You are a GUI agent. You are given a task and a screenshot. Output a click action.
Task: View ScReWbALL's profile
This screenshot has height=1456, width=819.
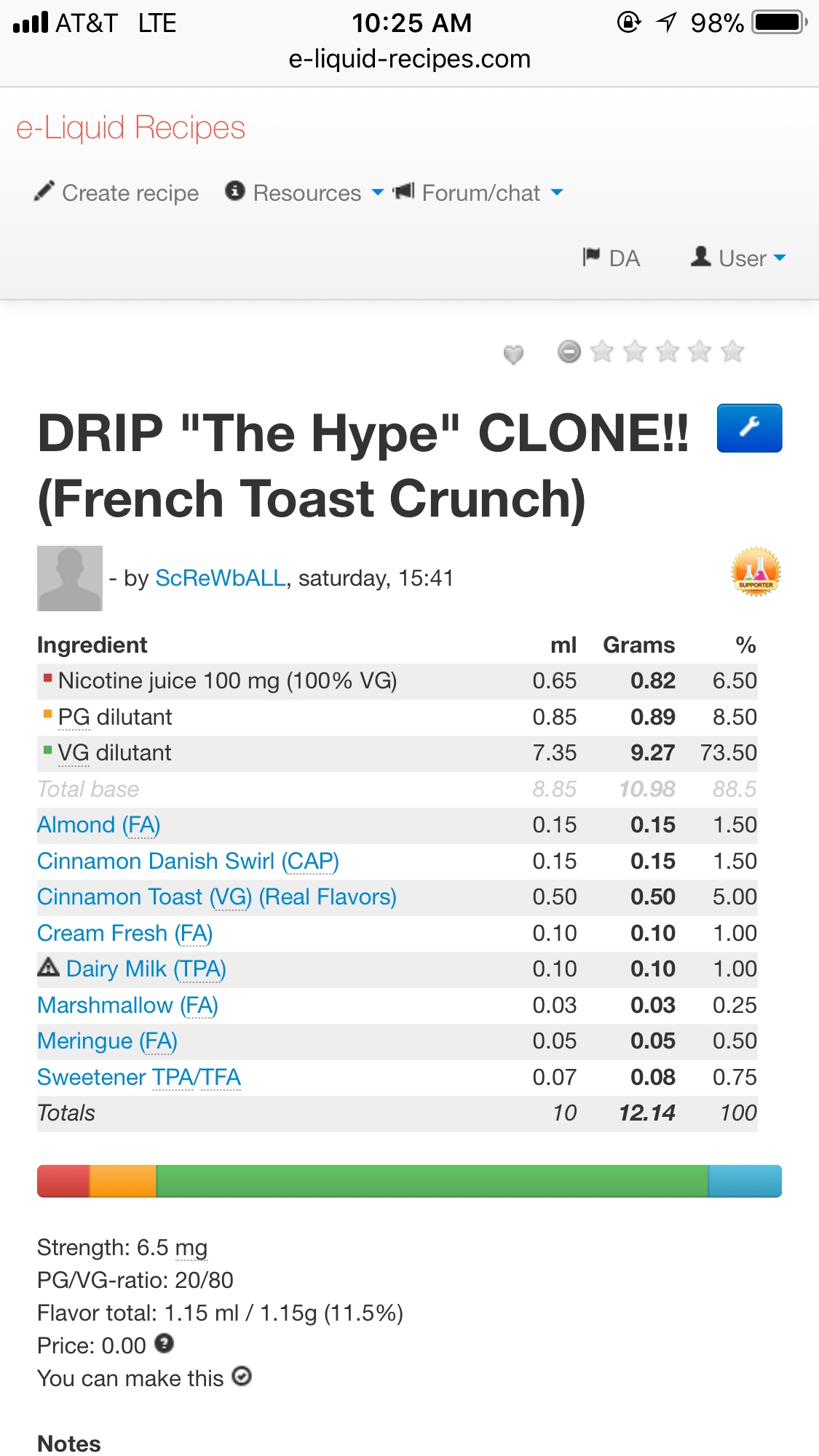[x=221, y=578]
